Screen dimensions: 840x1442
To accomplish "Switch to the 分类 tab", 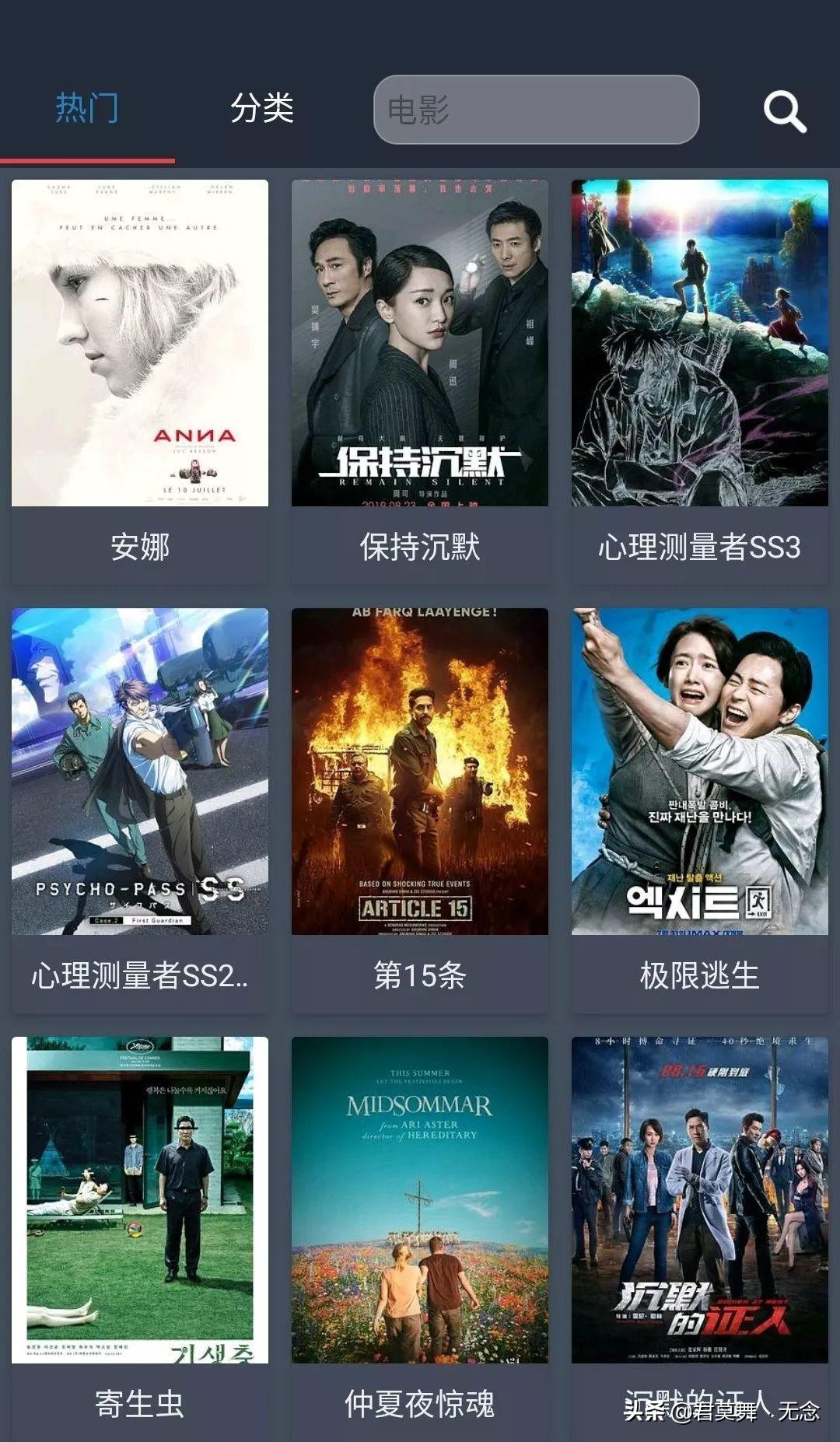I will 262,110.
